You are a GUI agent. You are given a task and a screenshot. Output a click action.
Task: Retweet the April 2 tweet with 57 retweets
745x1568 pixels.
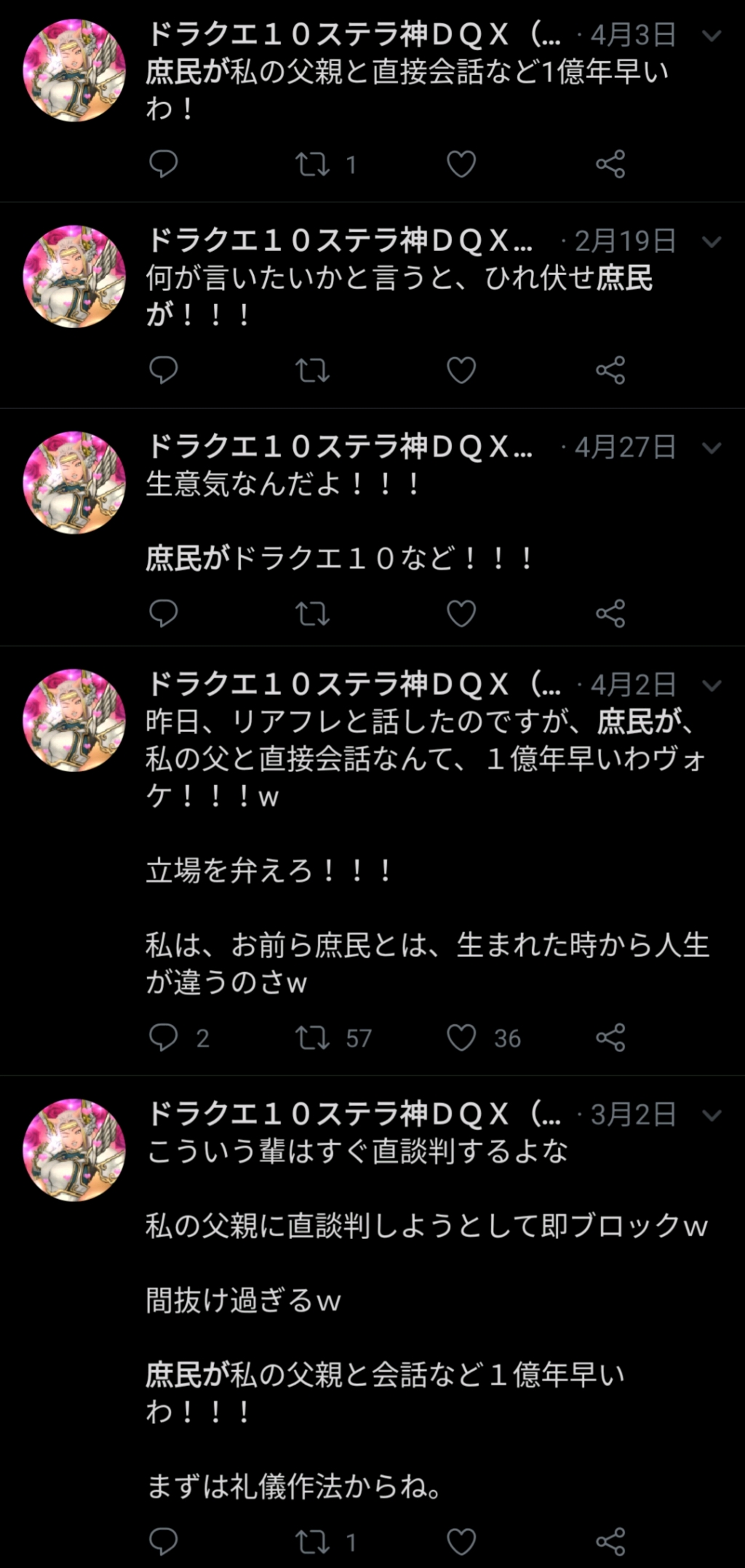pos(313,1038)
